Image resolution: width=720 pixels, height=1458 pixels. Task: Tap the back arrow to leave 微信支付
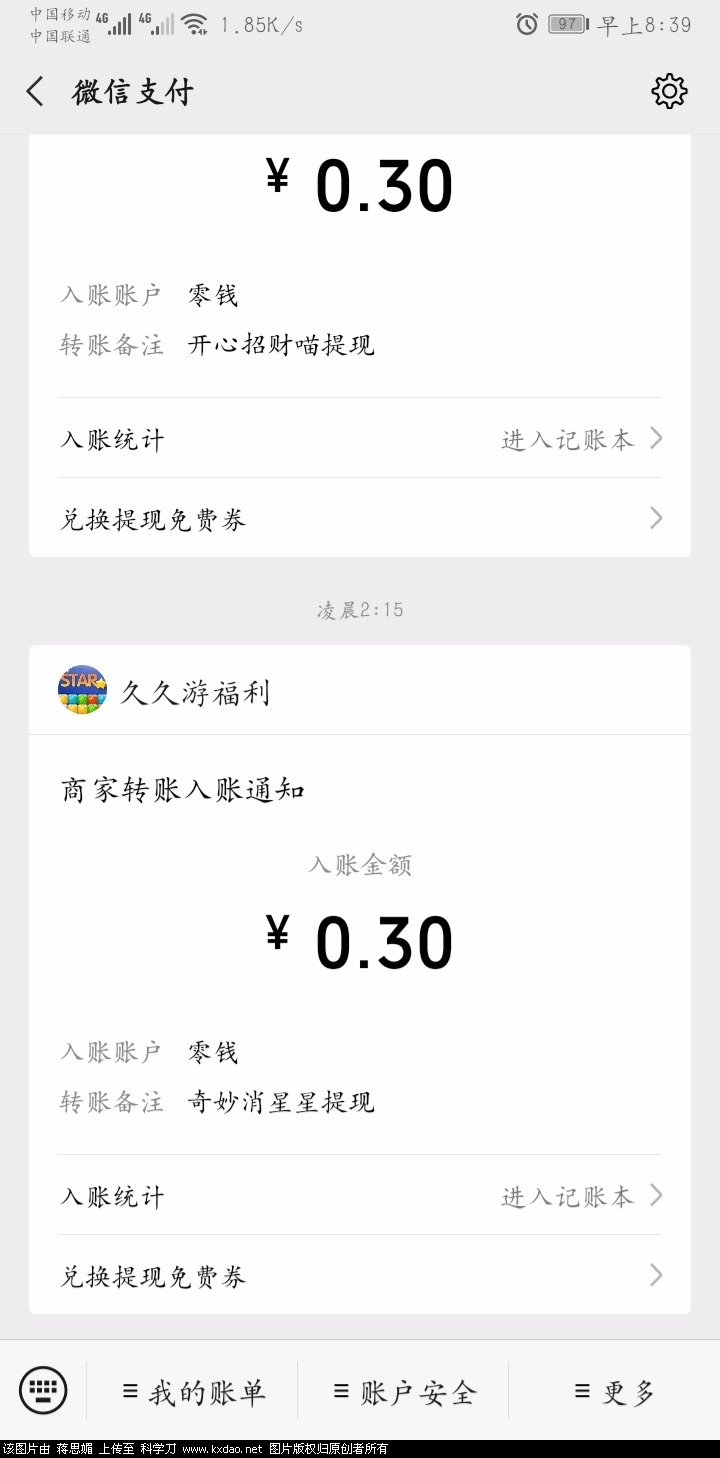[33, 90]
